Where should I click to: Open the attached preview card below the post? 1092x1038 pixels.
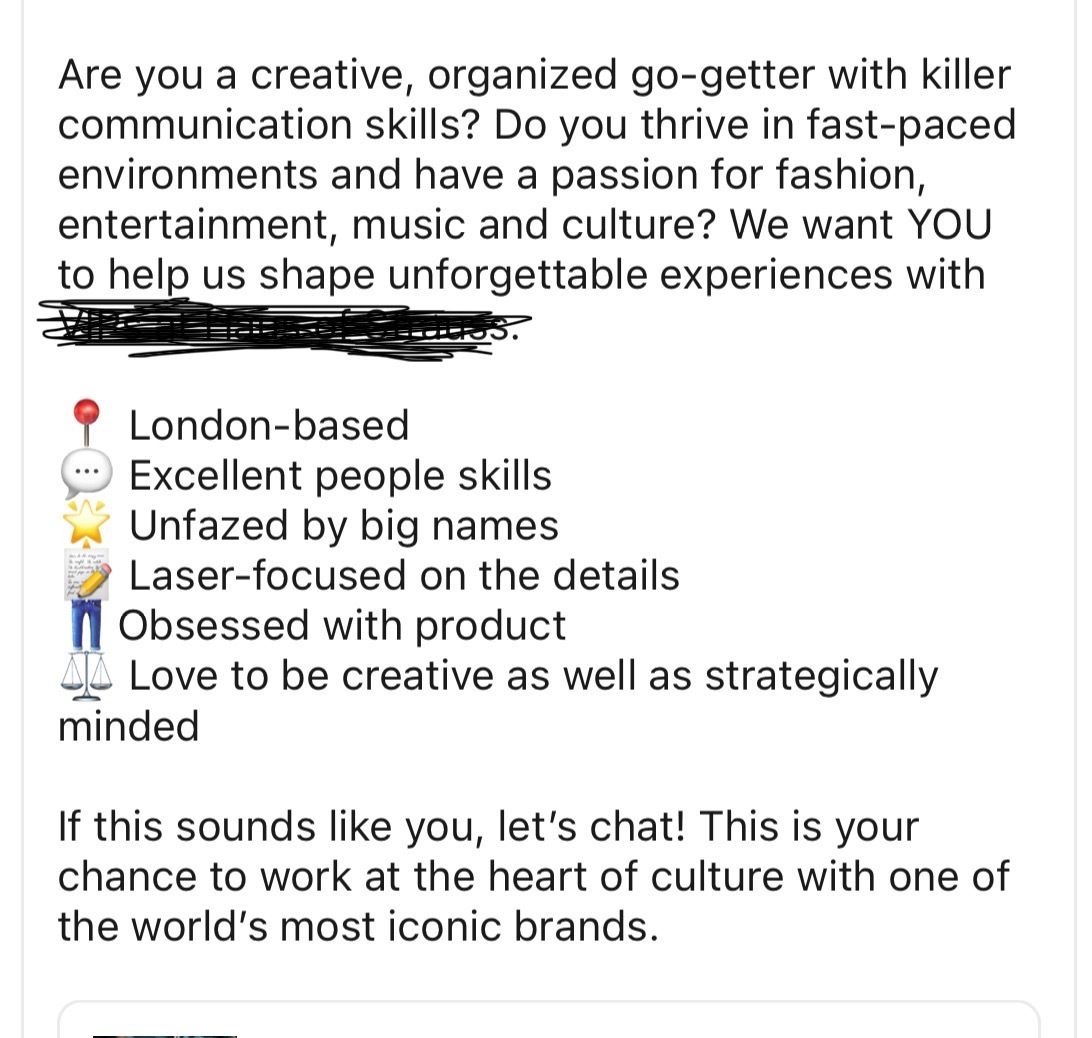coord(548,1020)
